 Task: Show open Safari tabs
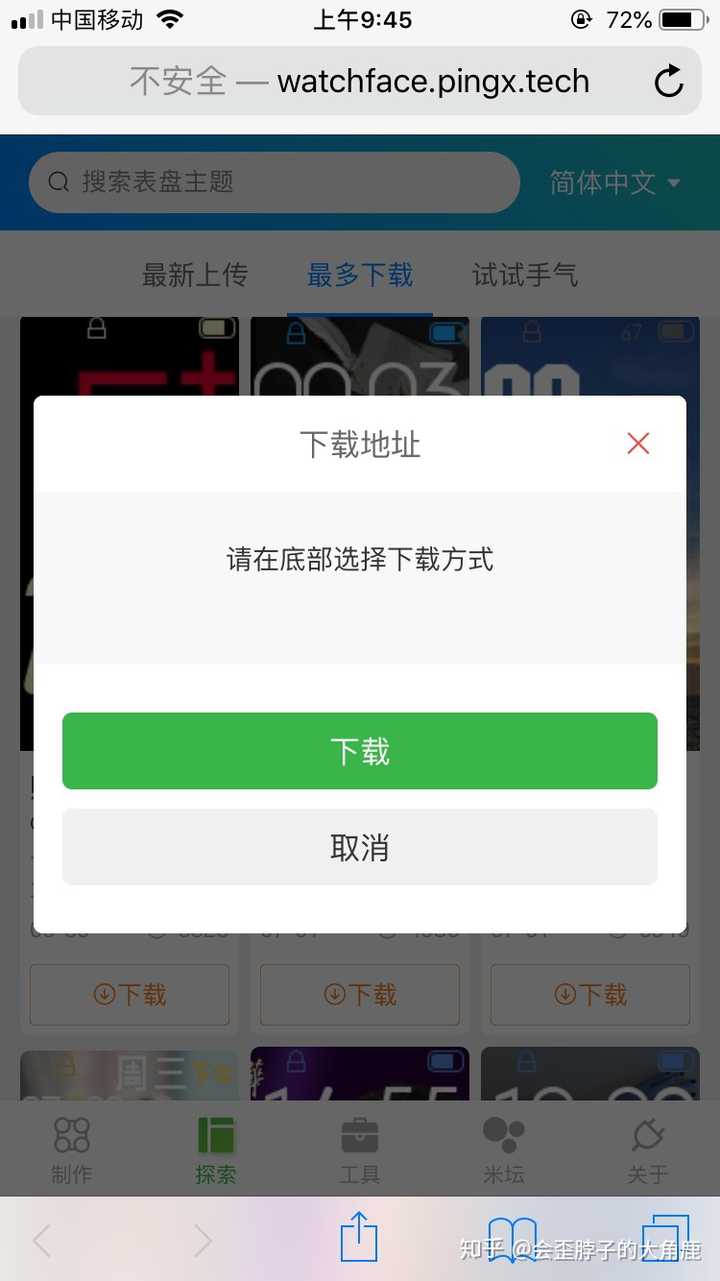[x=665, y=1238]
